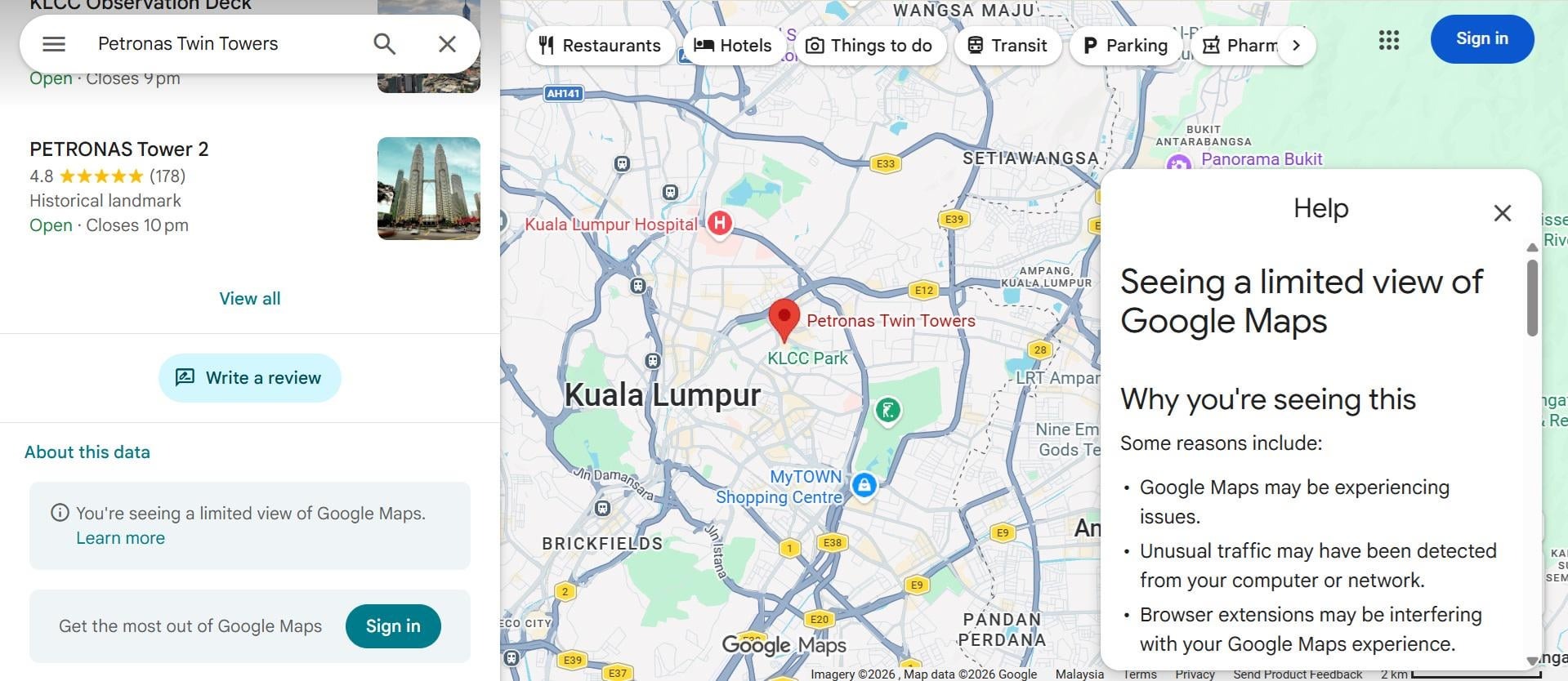Show Transit options
The image size is (1568, 681).
point(1007,46)
